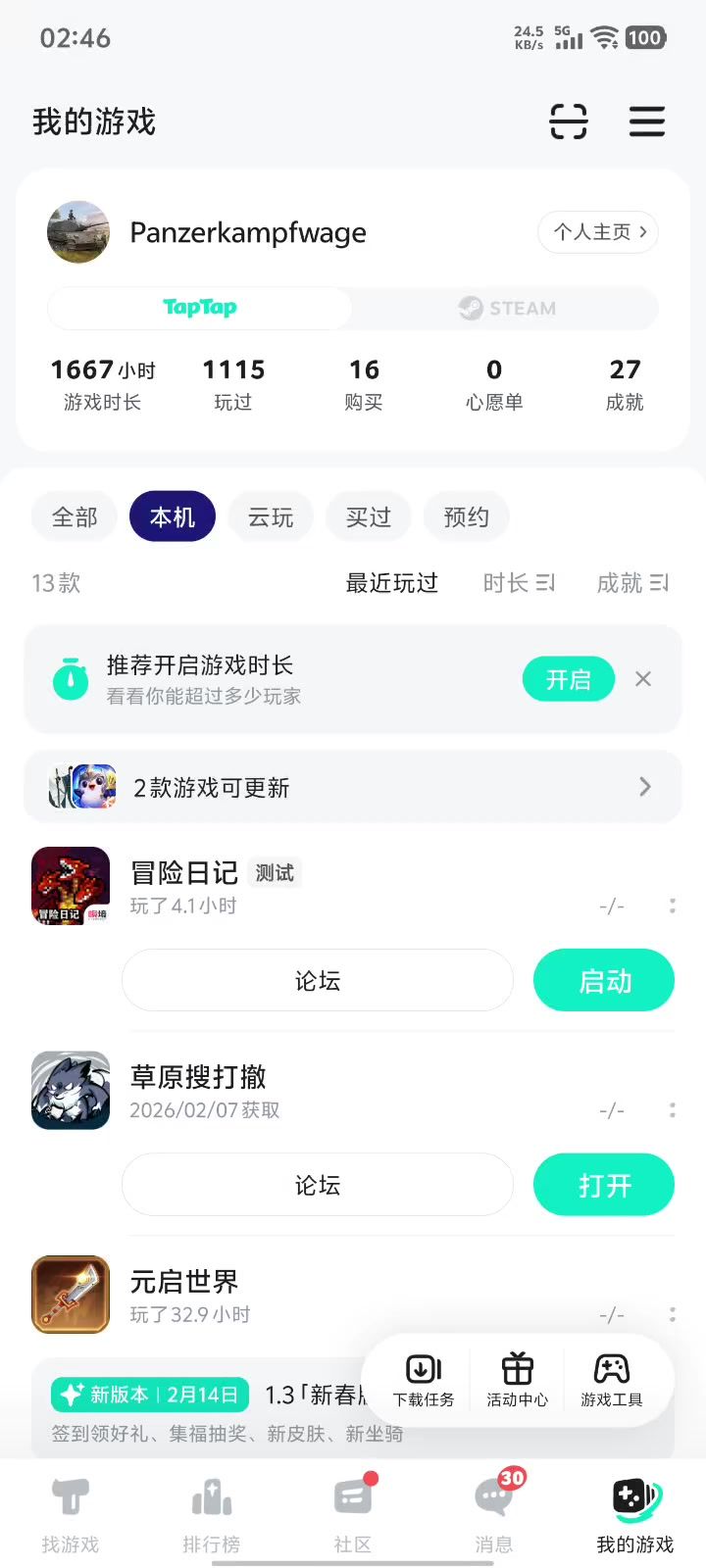706x1568 pixels.
Task: Select the 买过 filter chip
Action: click(x=369, y=516)
